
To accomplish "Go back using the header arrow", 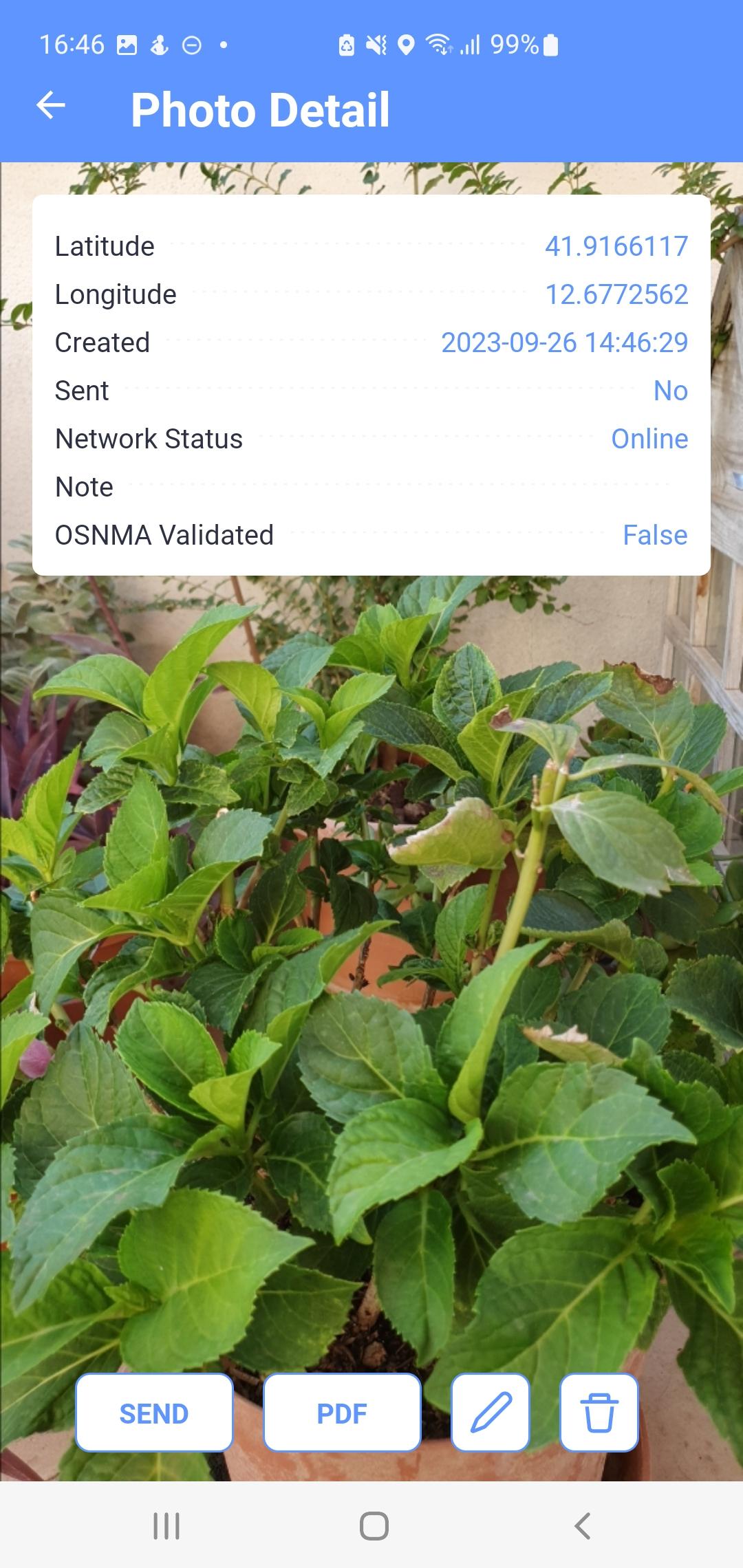I will click(x=51, y=106).
